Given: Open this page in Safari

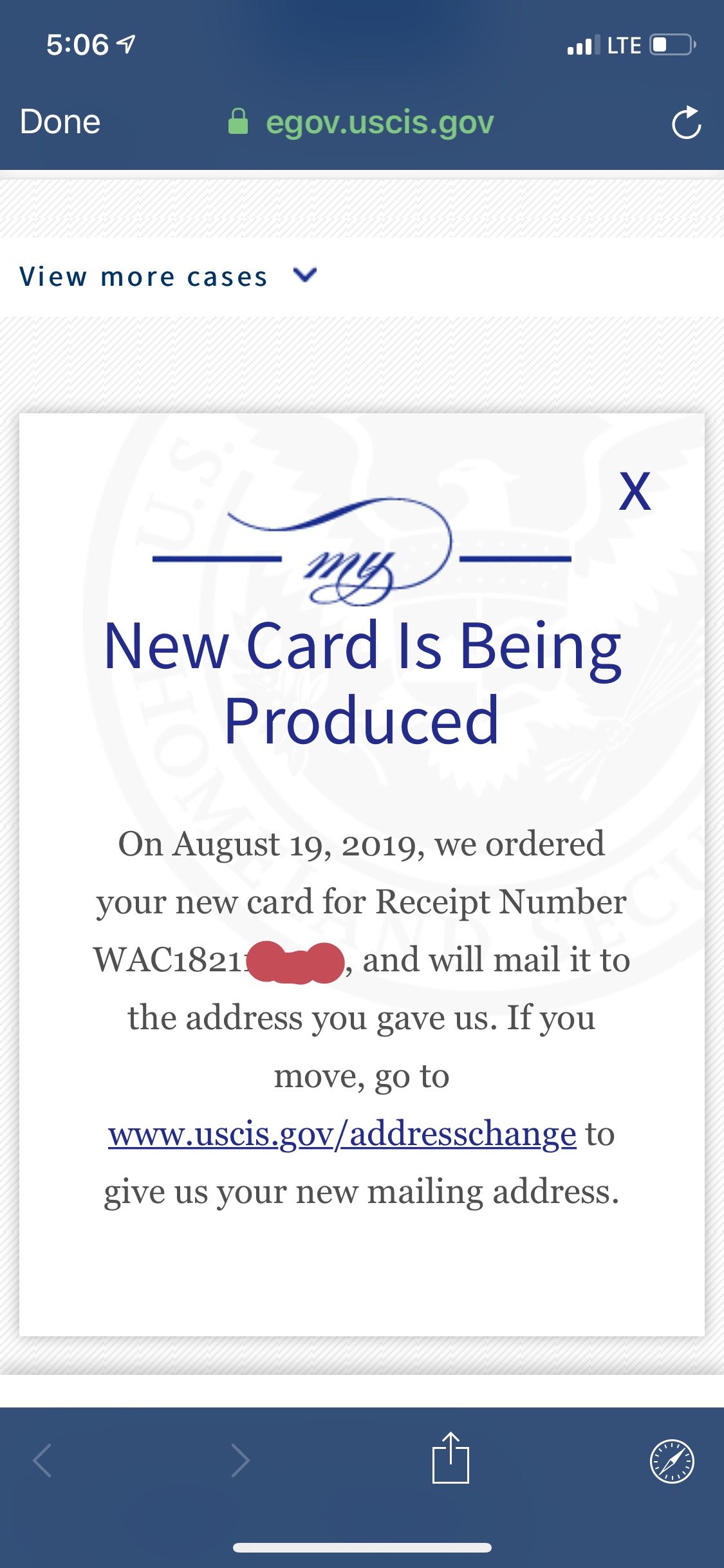Looking at the screenshot, I should 672,1461.
